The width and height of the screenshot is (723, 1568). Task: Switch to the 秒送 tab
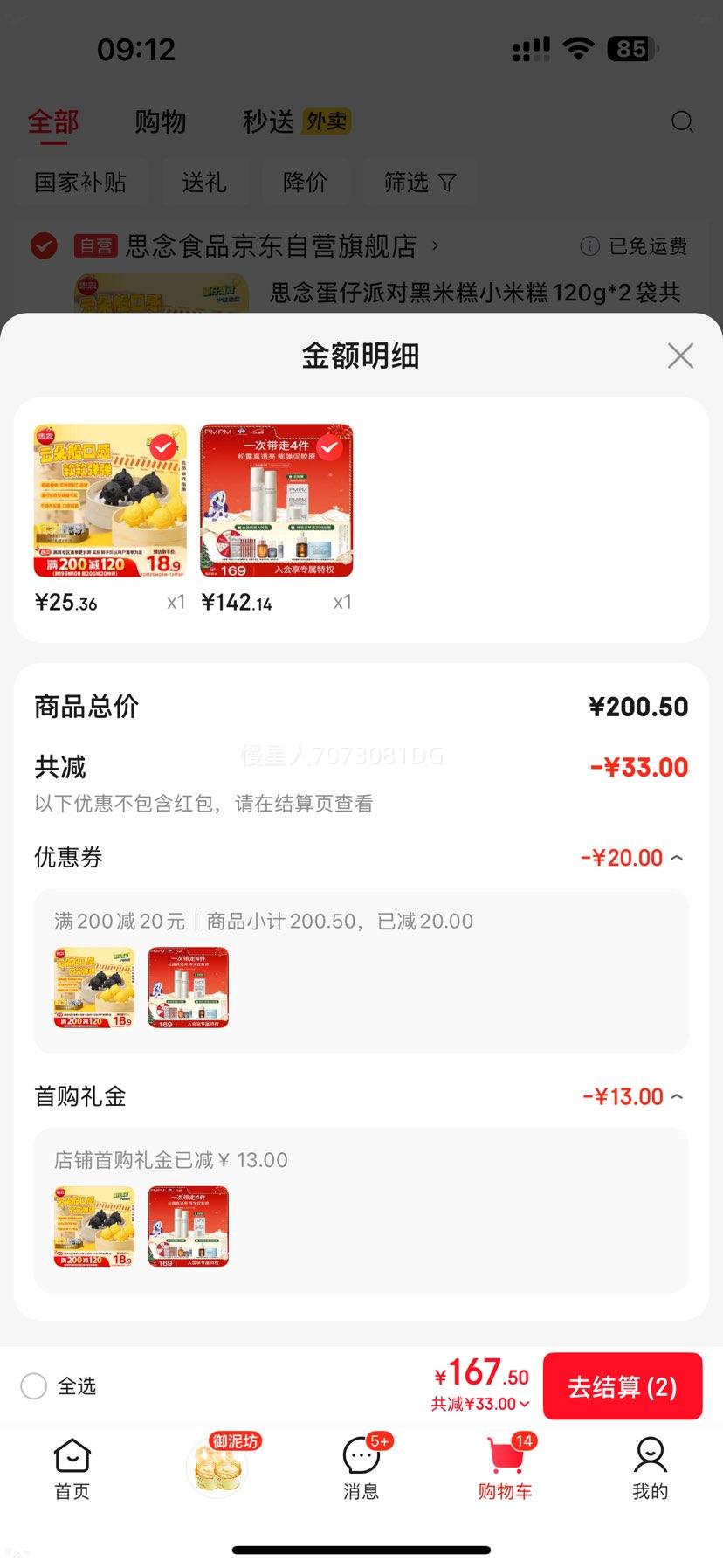coord(266,121)
